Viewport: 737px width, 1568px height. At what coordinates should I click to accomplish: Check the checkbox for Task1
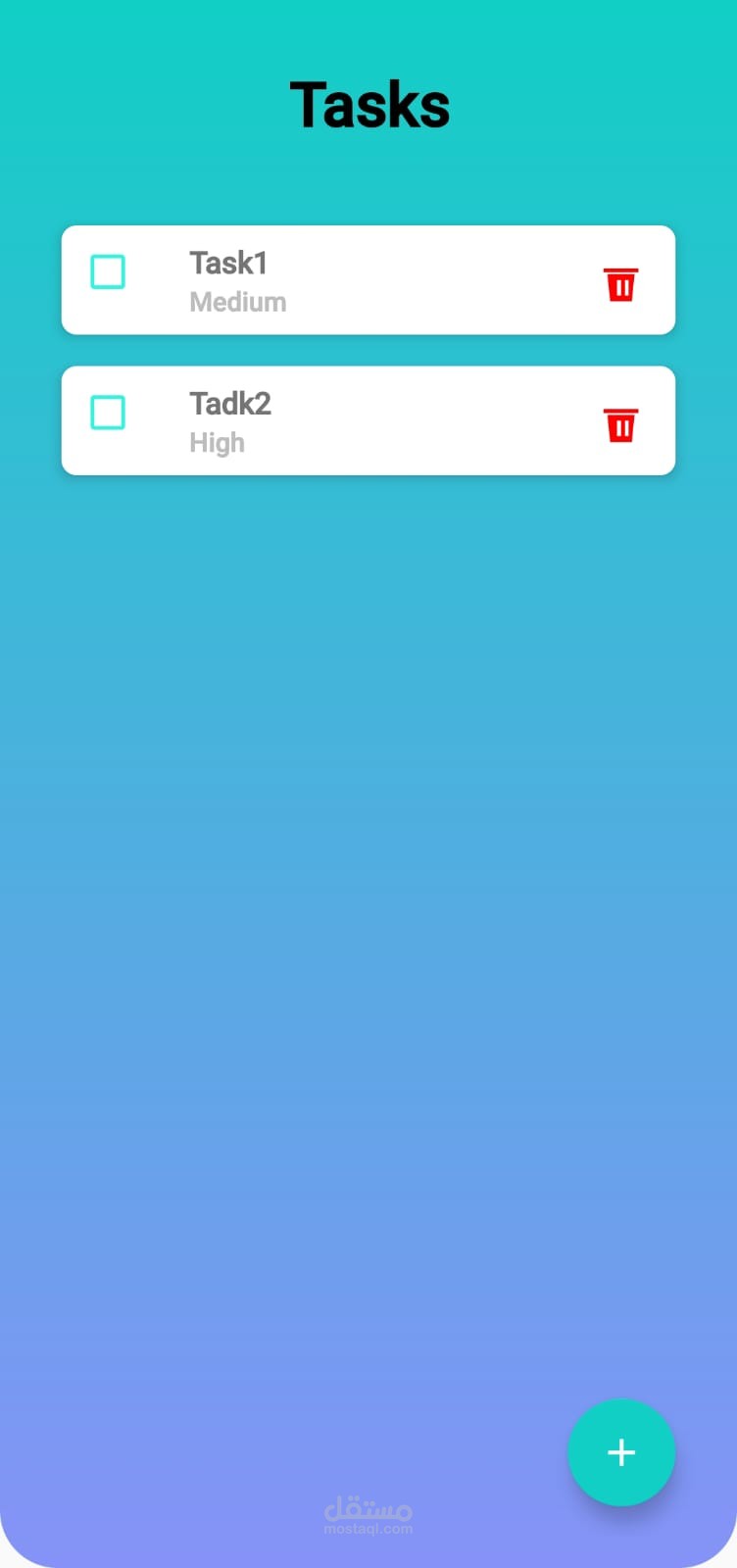pyautogui.click(x=108, y=271)
